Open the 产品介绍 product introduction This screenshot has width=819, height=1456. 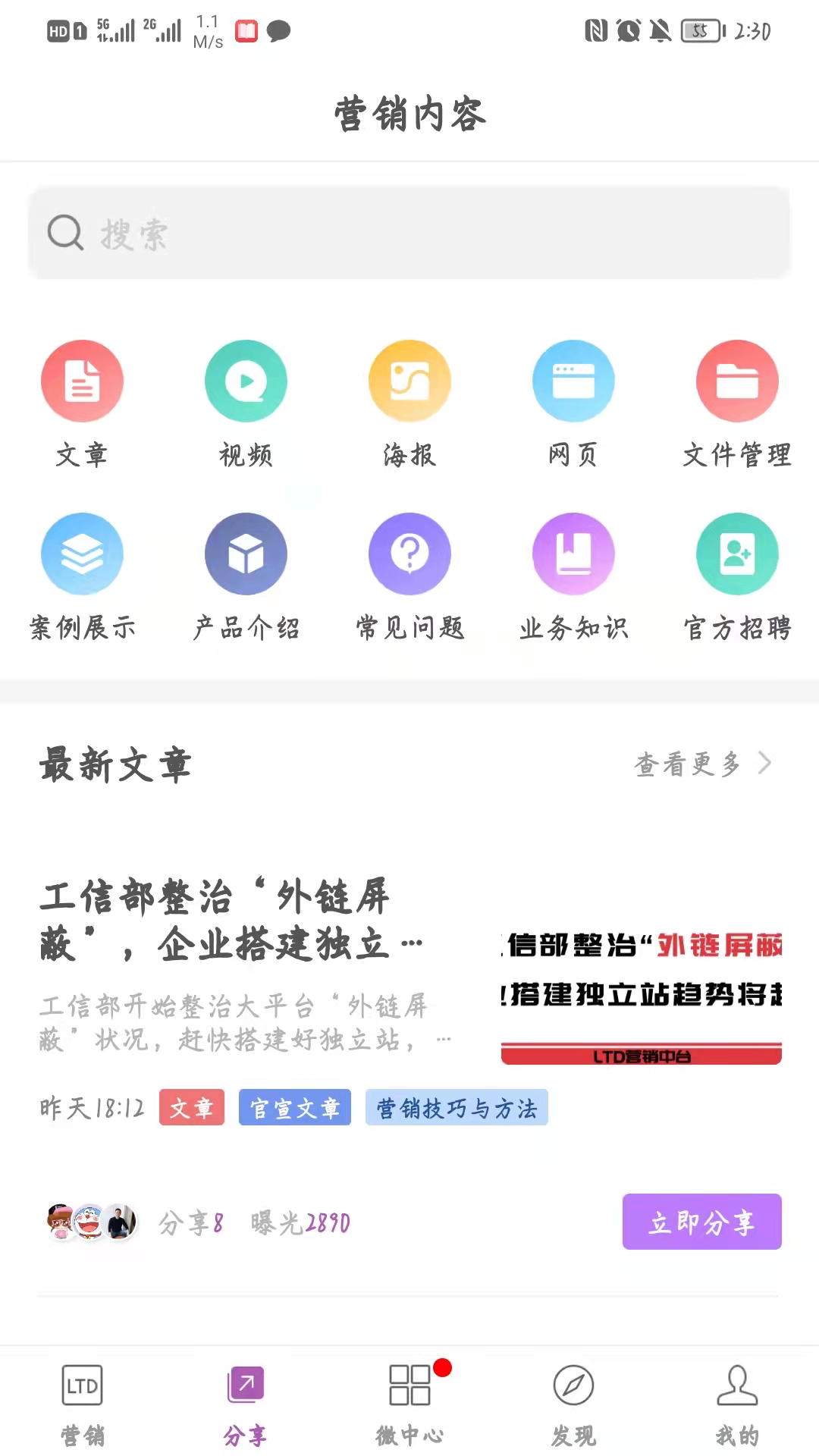coord(246,575)
